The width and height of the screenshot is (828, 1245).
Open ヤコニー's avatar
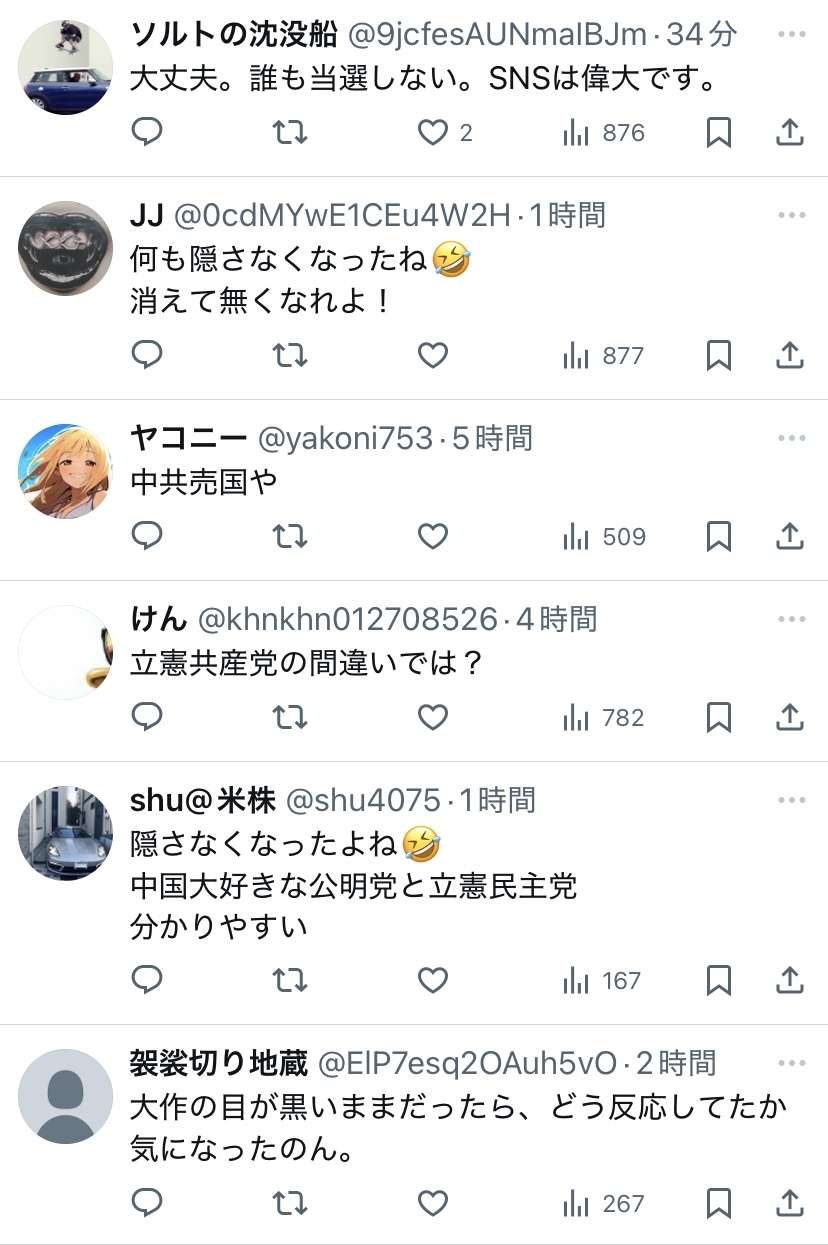tap(66, 471)
